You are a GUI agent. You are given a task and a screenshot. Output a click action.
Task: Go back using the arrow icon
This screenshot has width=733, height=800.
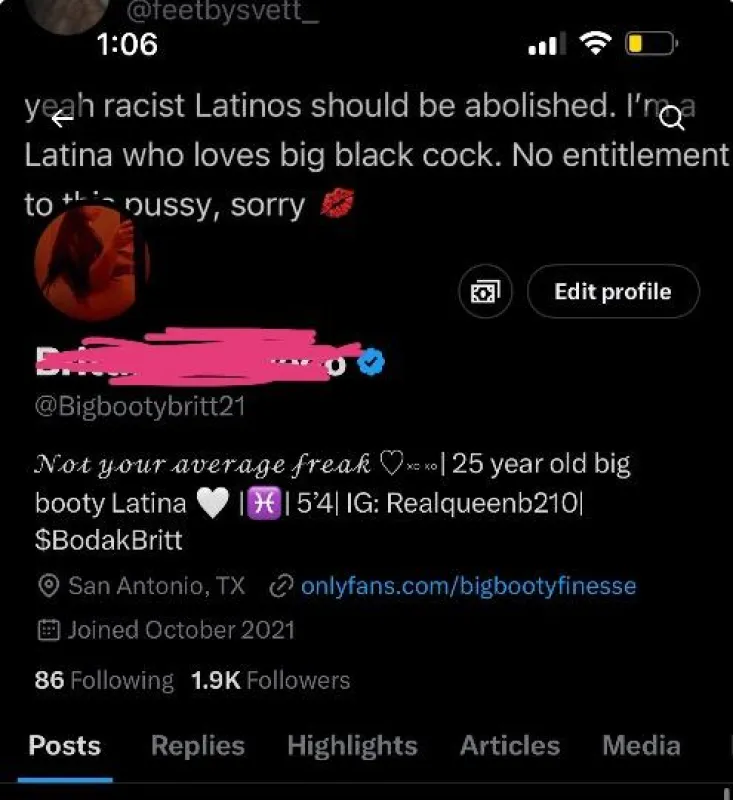click(63, 119)
